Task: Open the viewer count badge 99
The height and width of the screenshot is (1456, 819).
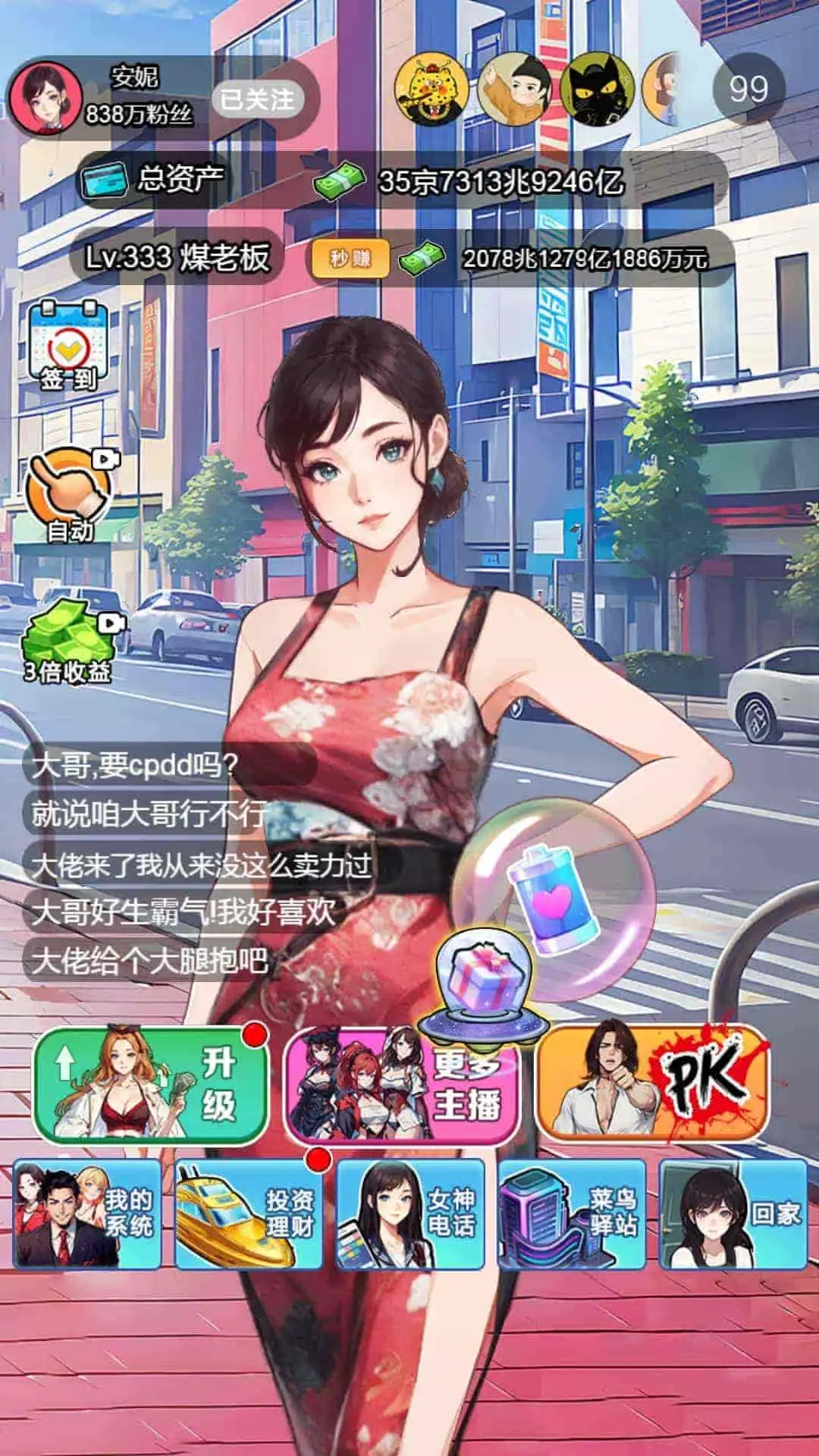Action: 748,89
